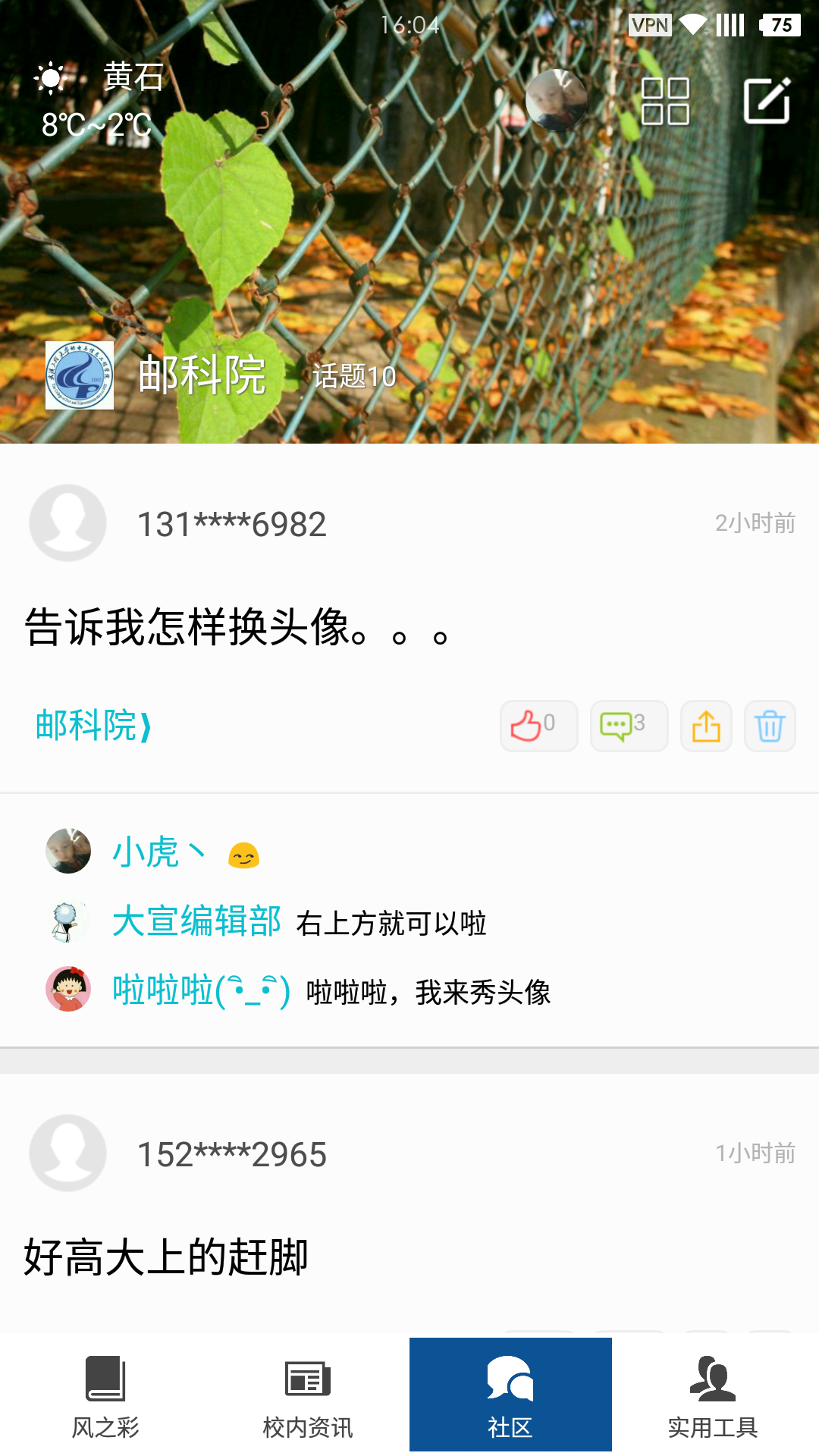Select the 社区 tab
Viewport: 819px width, 1456px height.
pos(510,1395)
